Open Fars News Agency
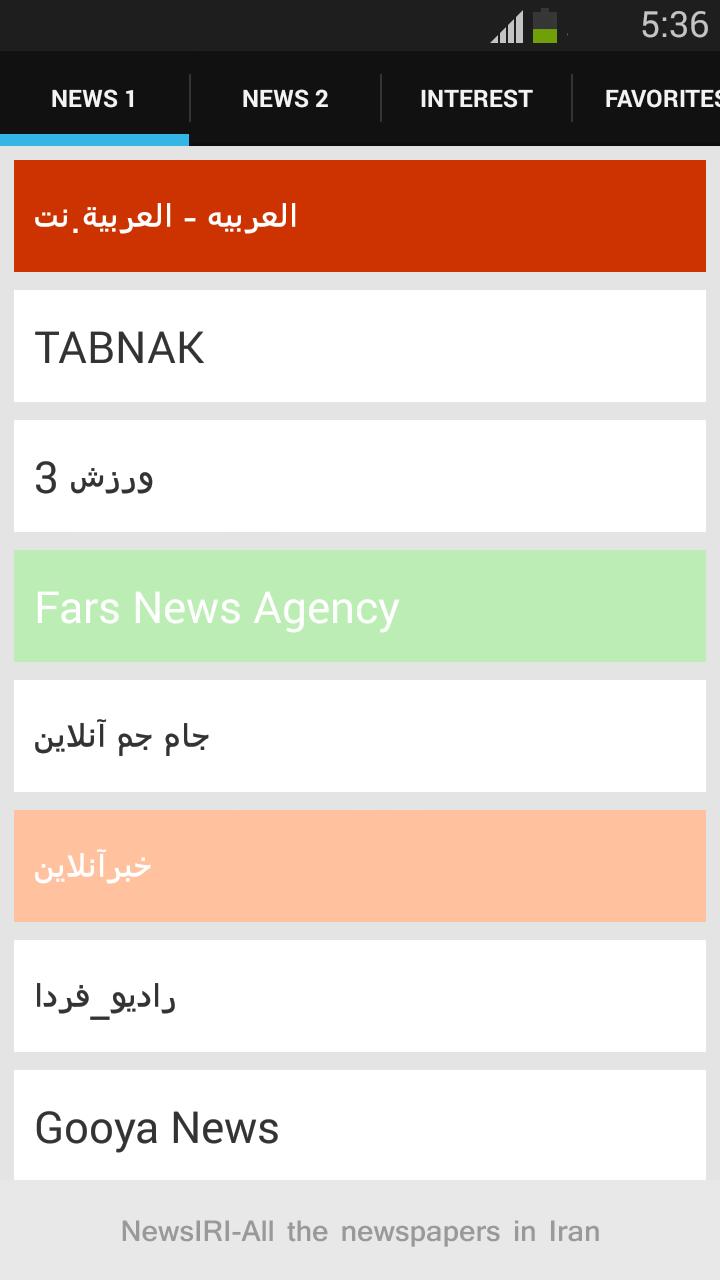 click(x=360, y=606)
